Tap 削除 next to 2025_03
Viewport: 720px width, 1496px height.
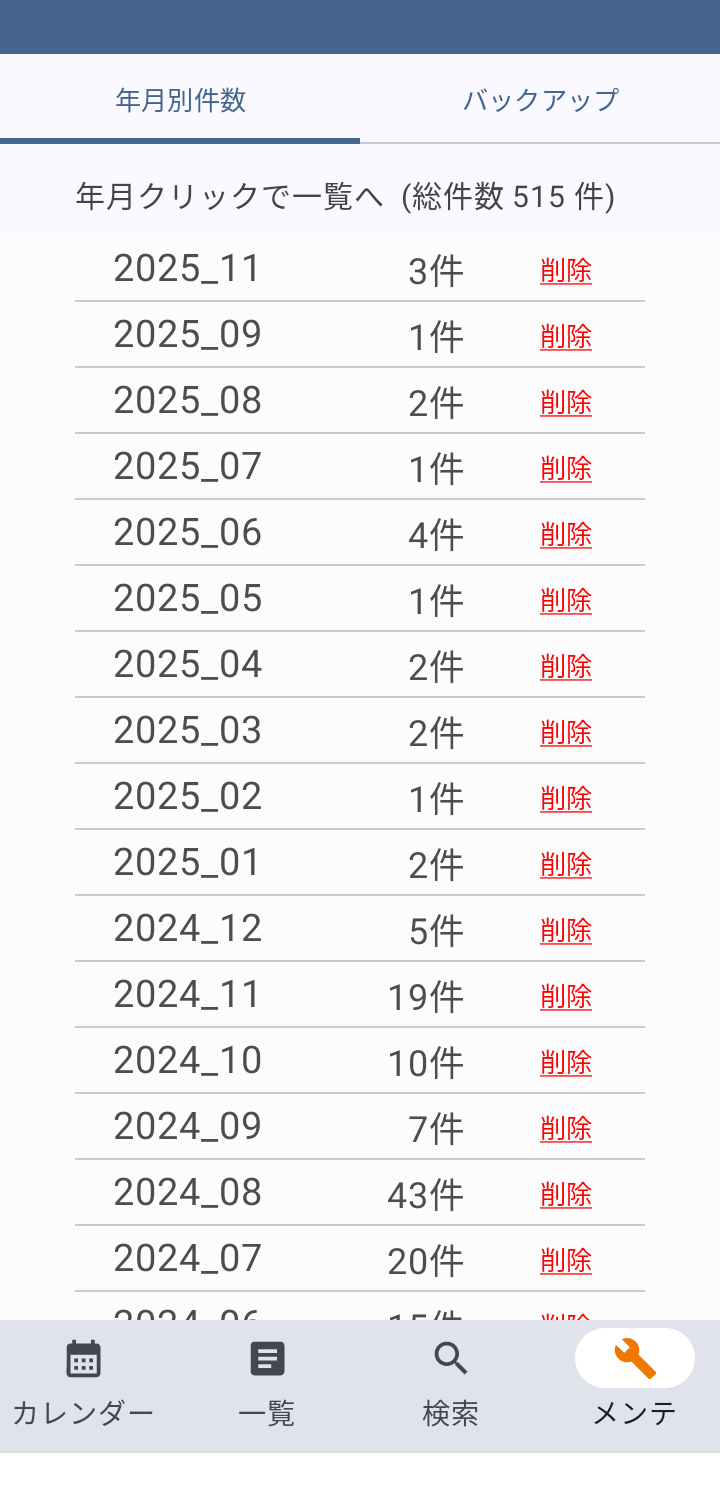(566, 733)
